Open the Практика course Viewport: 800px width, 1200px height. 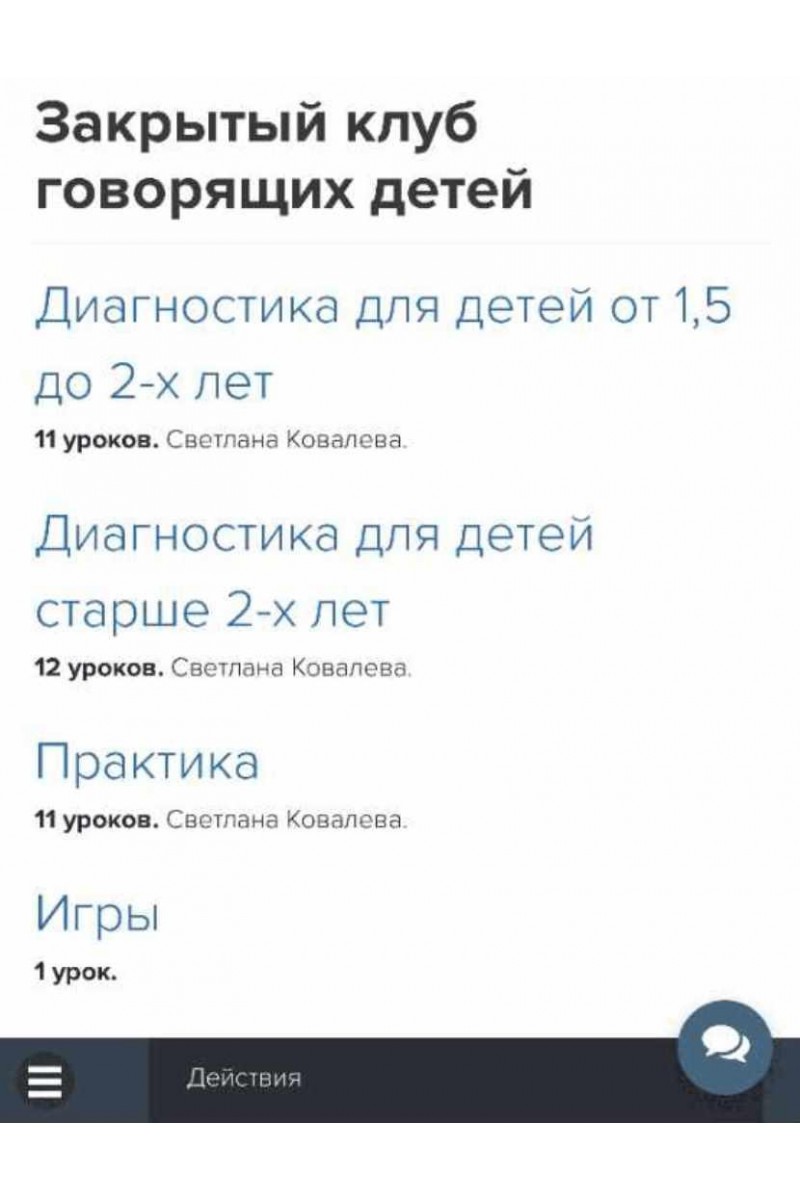point(147,763)
